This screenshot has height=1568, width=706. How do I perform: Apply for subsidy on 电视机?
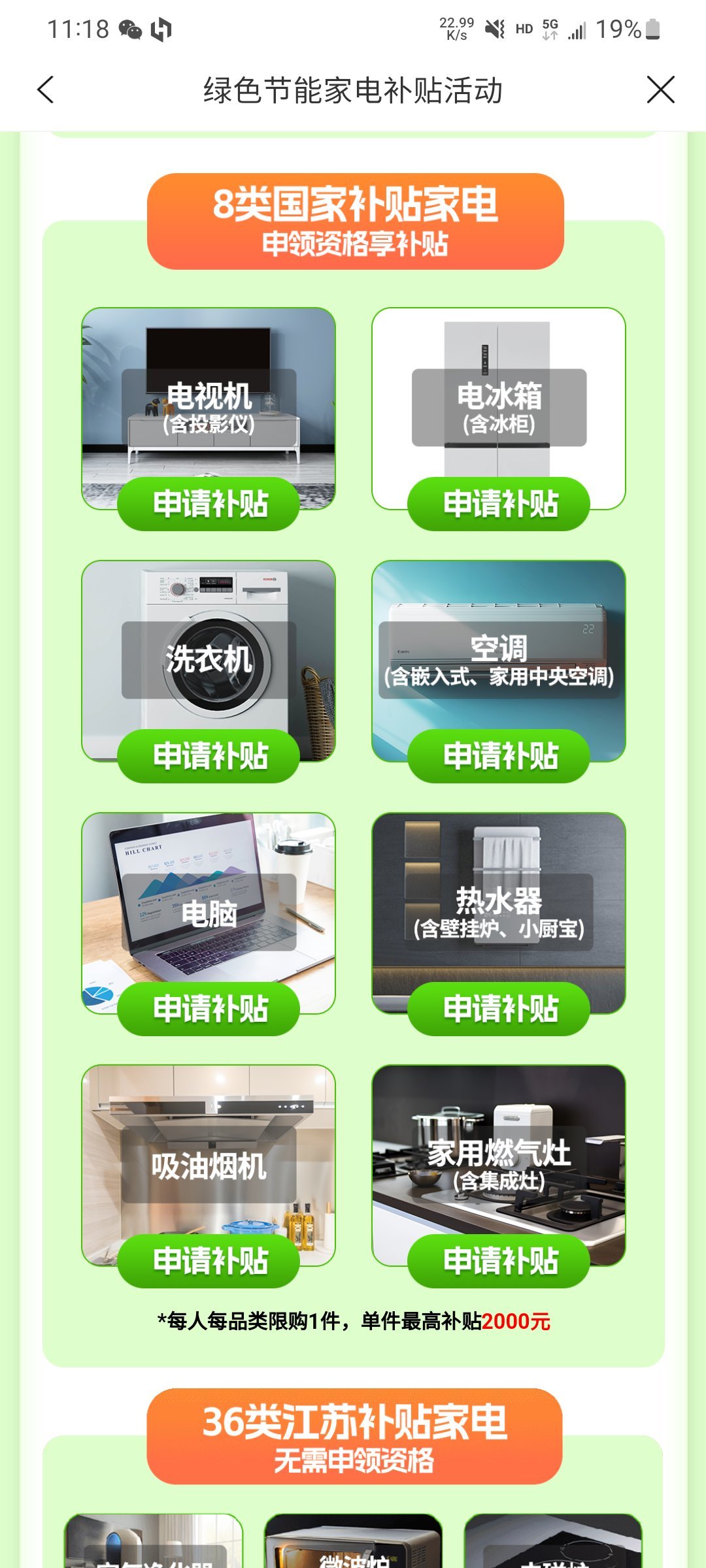pos(209,504)
